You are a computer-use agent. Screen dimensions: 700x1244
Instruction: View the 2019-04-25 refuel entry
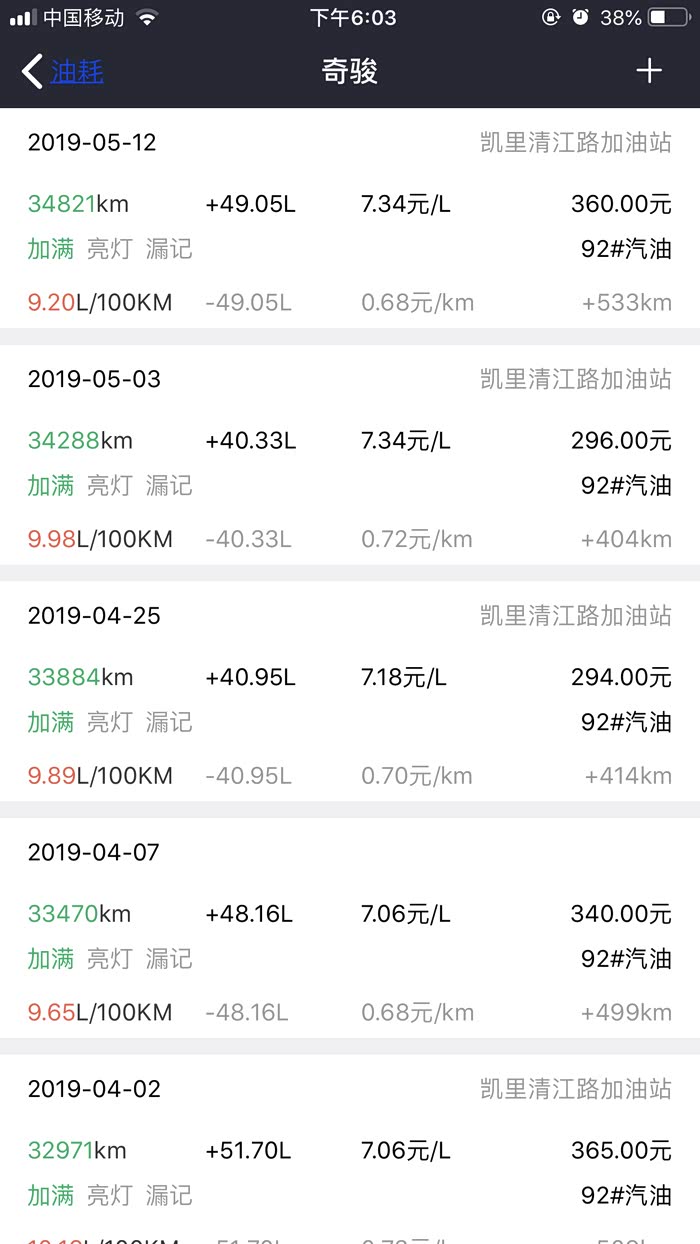point(349,694)
